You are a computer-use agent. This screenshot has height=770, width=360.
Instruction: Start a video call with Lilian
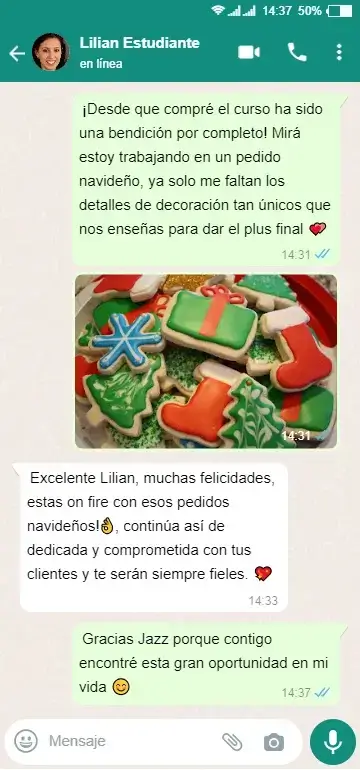(x=249, y=53)
